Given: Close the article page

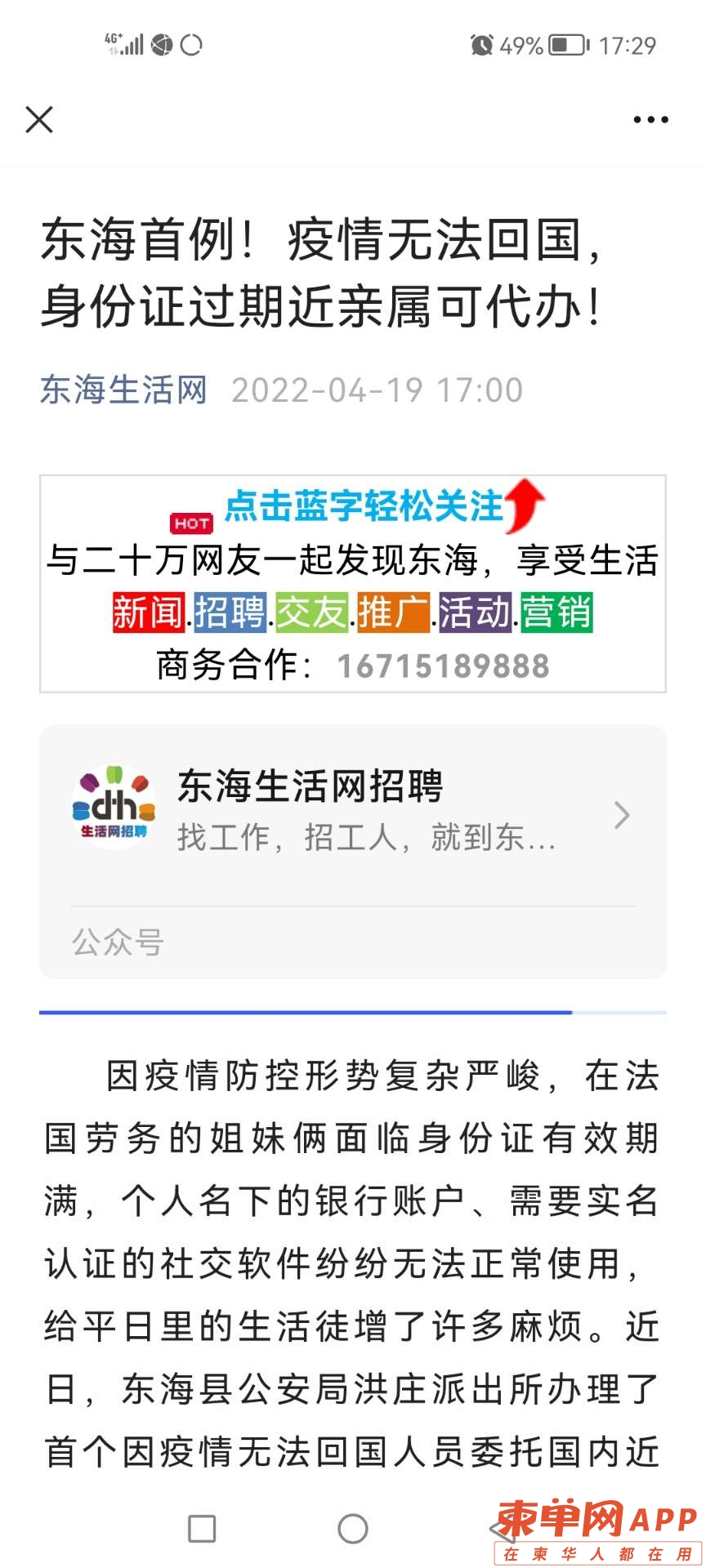Looking at the screenshot, I should coord(39,120).
